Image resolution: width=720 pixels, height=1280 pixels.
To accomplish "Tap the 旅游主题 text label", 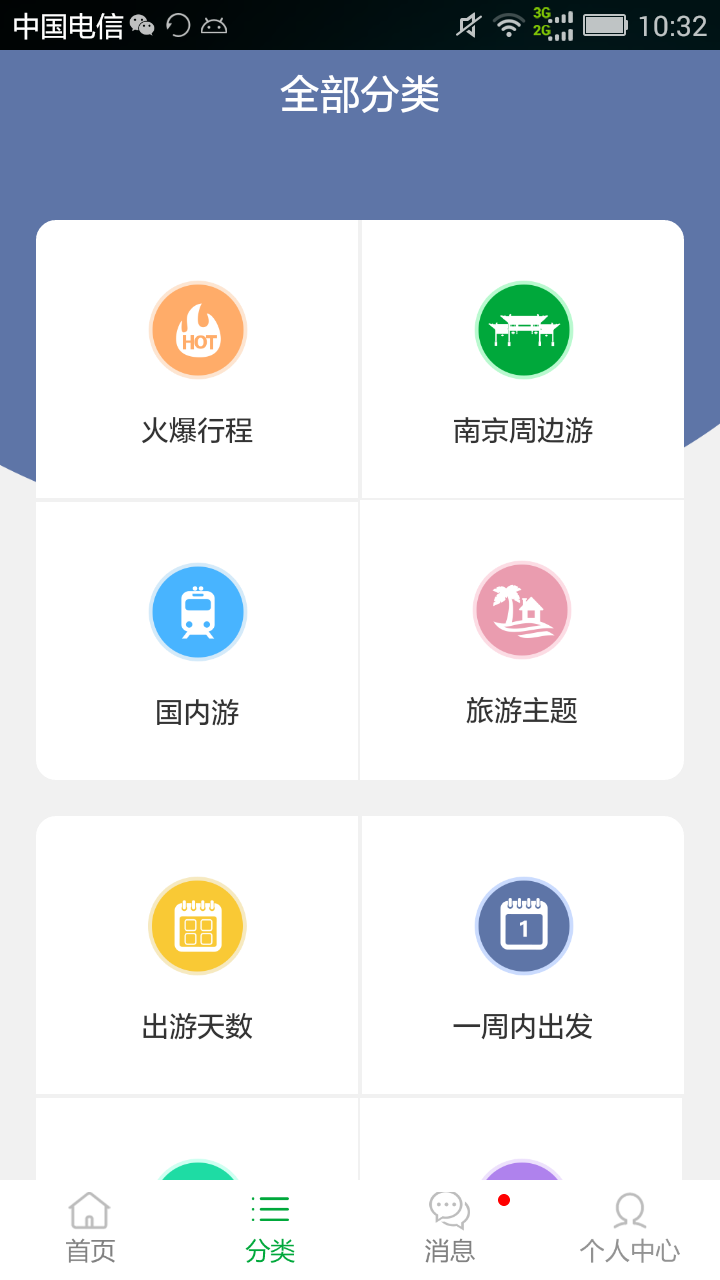I will (522, 712).
